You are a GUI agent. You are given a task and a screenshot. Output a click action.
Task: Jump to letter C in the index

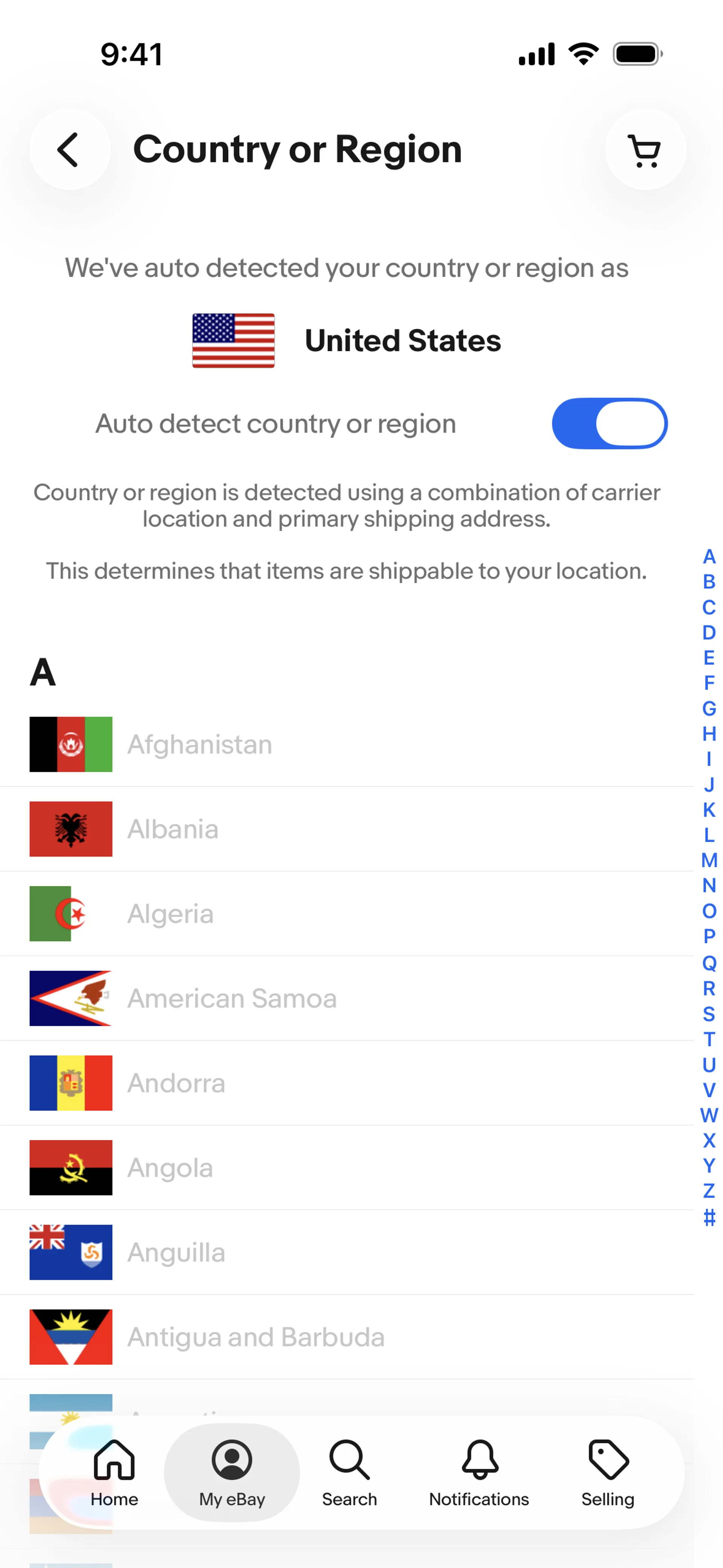[709, 607]
